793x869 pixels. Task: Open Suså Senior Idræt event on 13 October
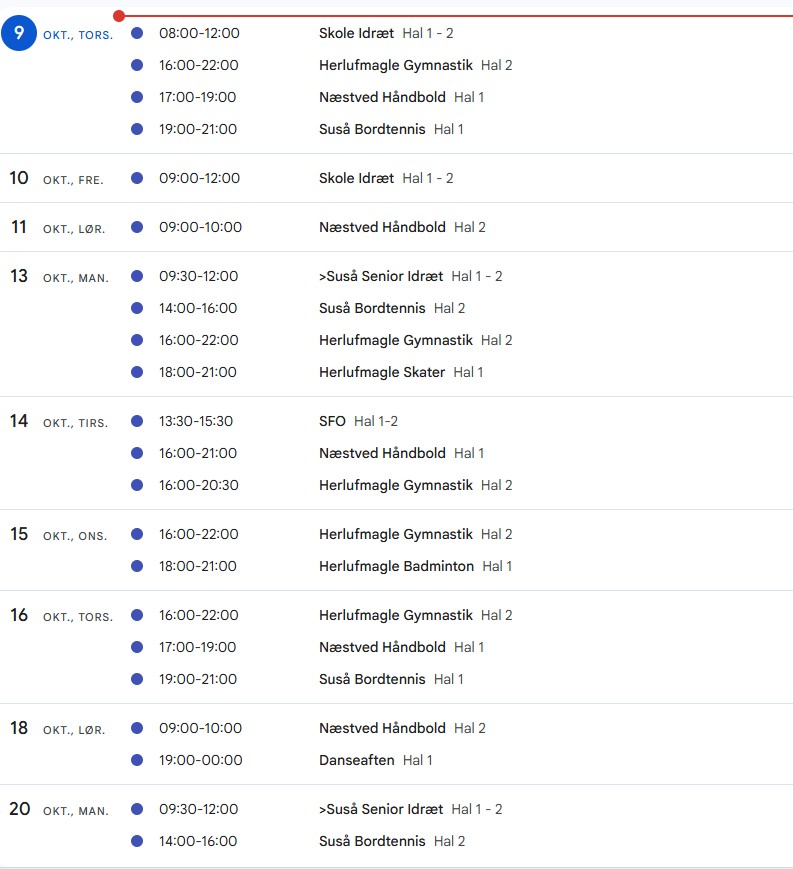(x=381, y=276)
